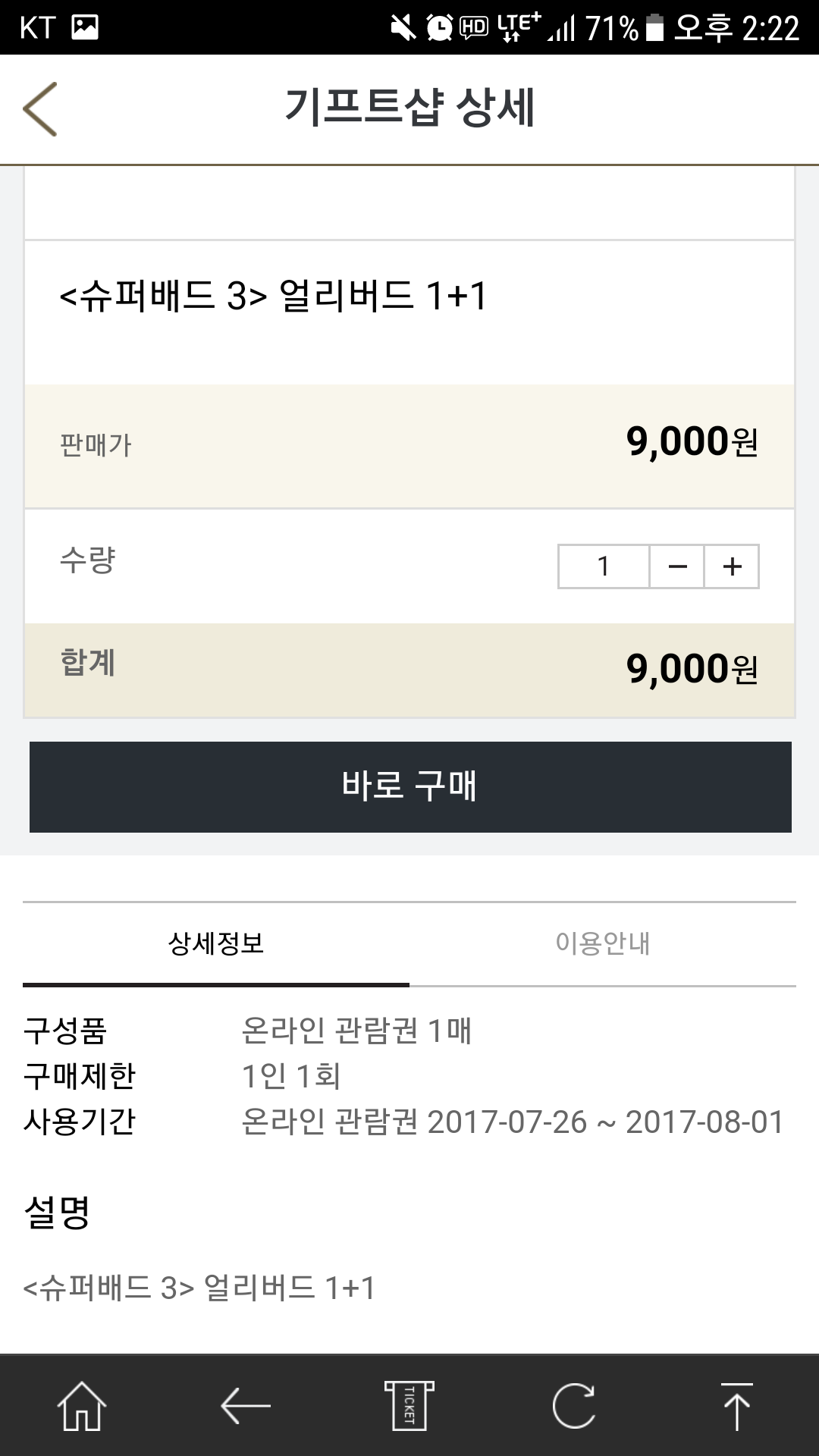Viewport: 819px width, 1456px height.
Task: Jump to top with the up-arrow icon
Action: pos(736,1406)
